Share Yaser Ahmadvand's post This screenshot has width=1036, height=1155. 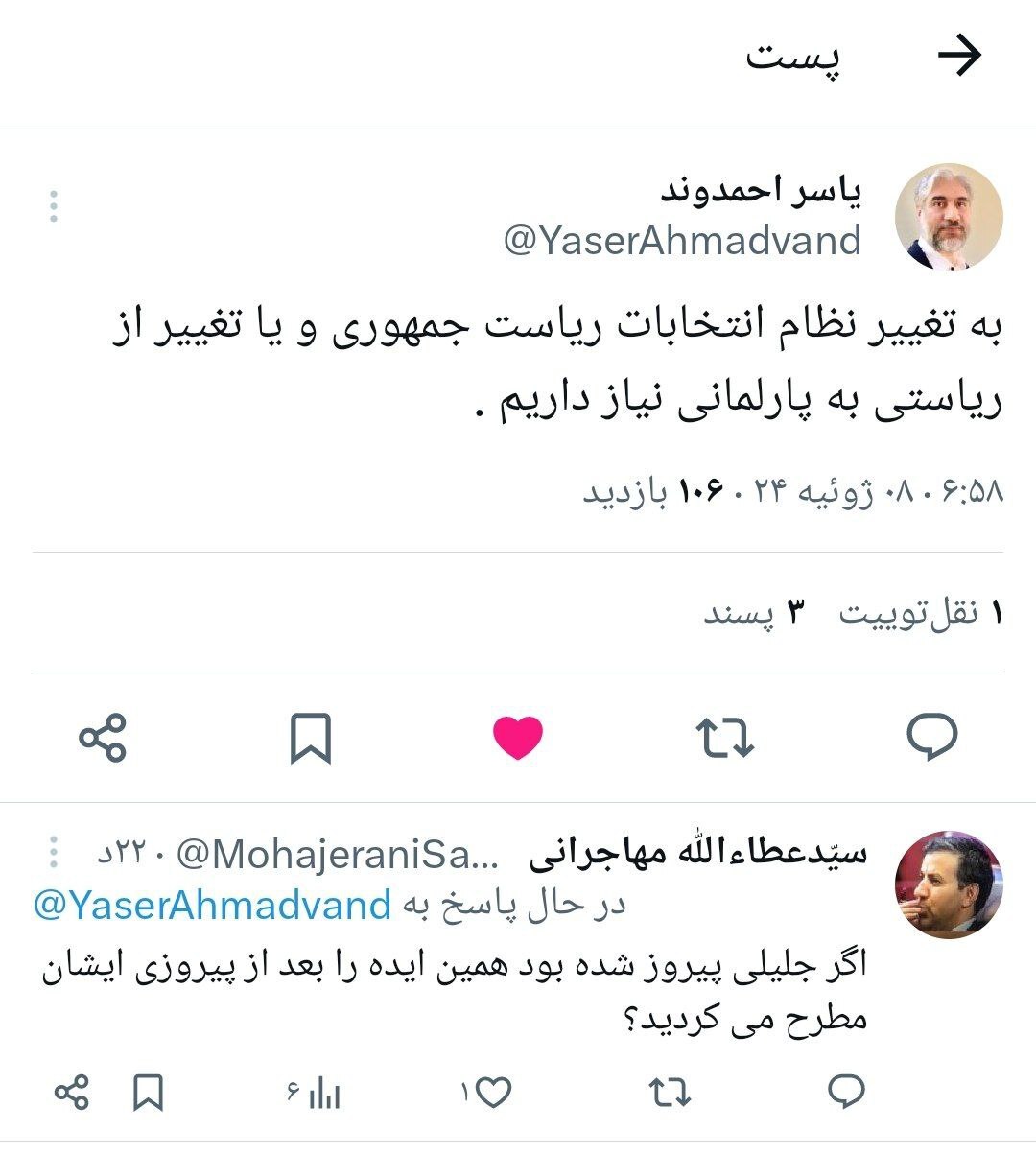[x=103, y=738]
